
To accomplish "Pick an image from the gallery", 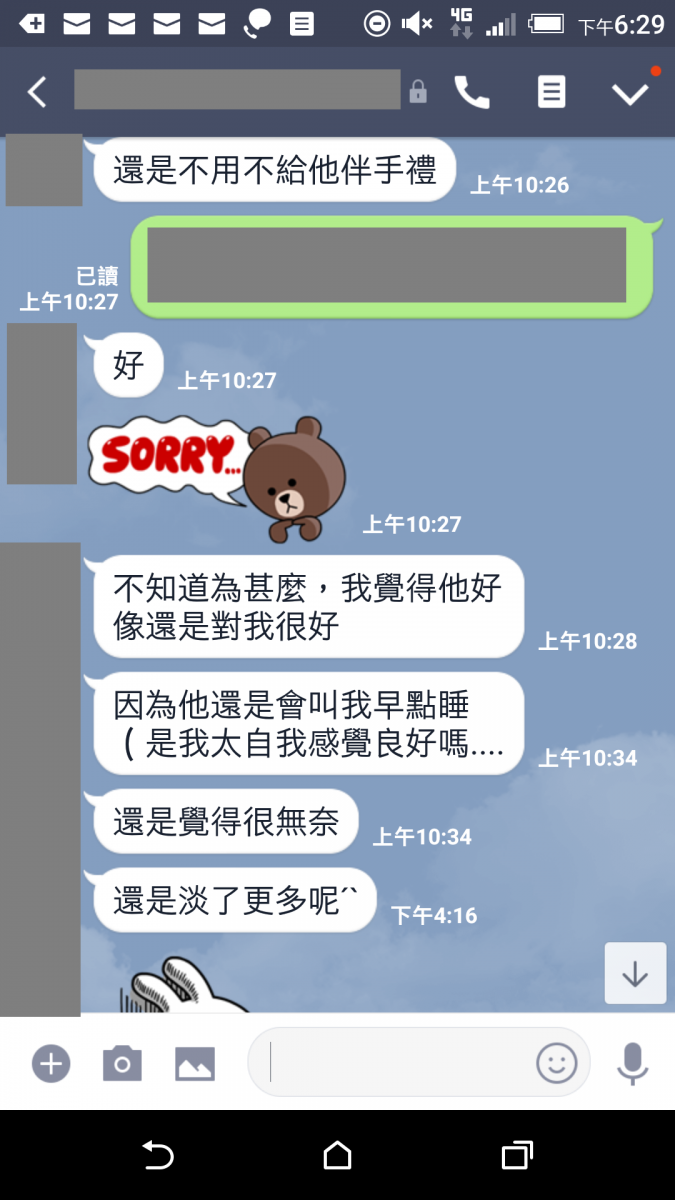I will [x=195, y=1064].
